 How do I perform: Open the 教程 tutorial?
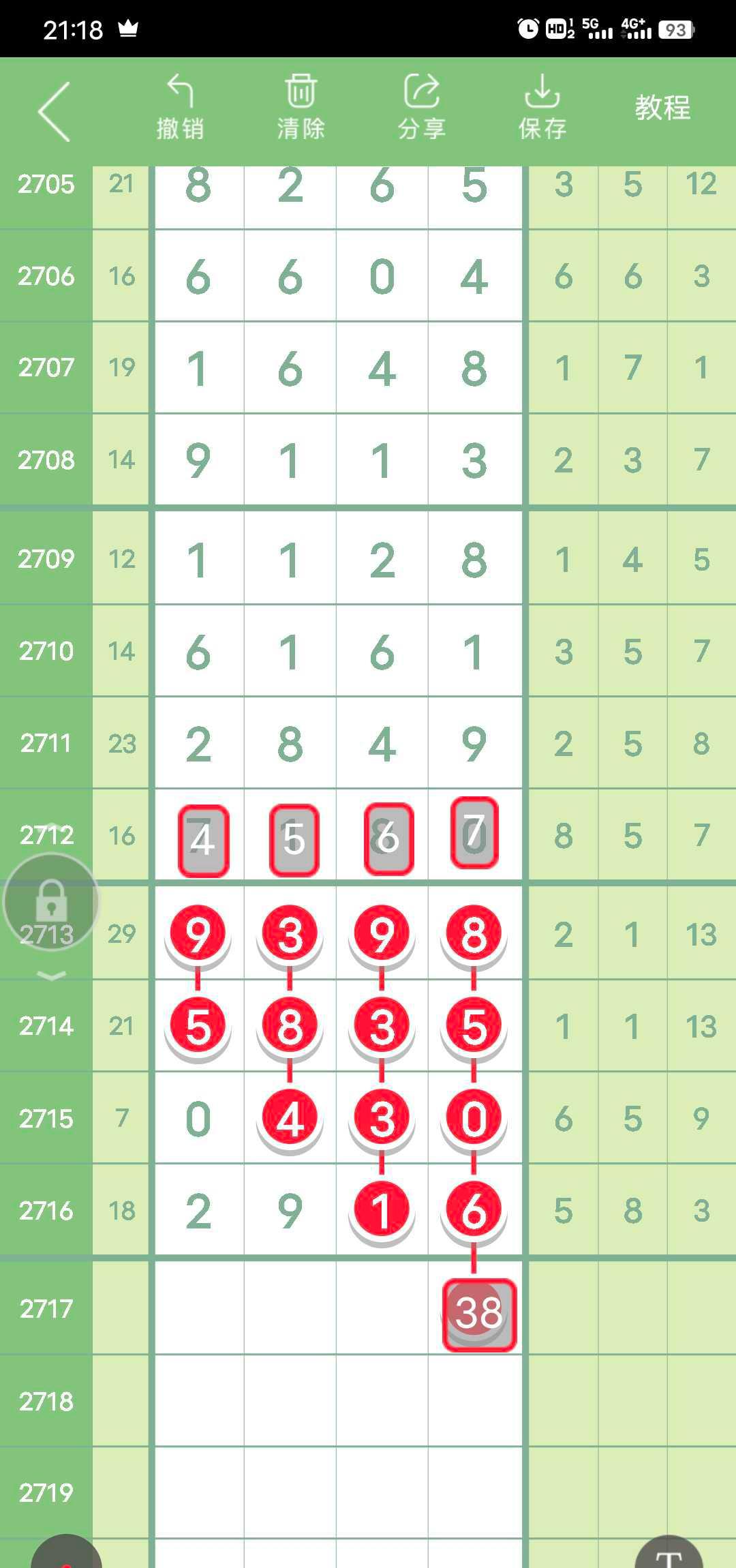[662, 108]
